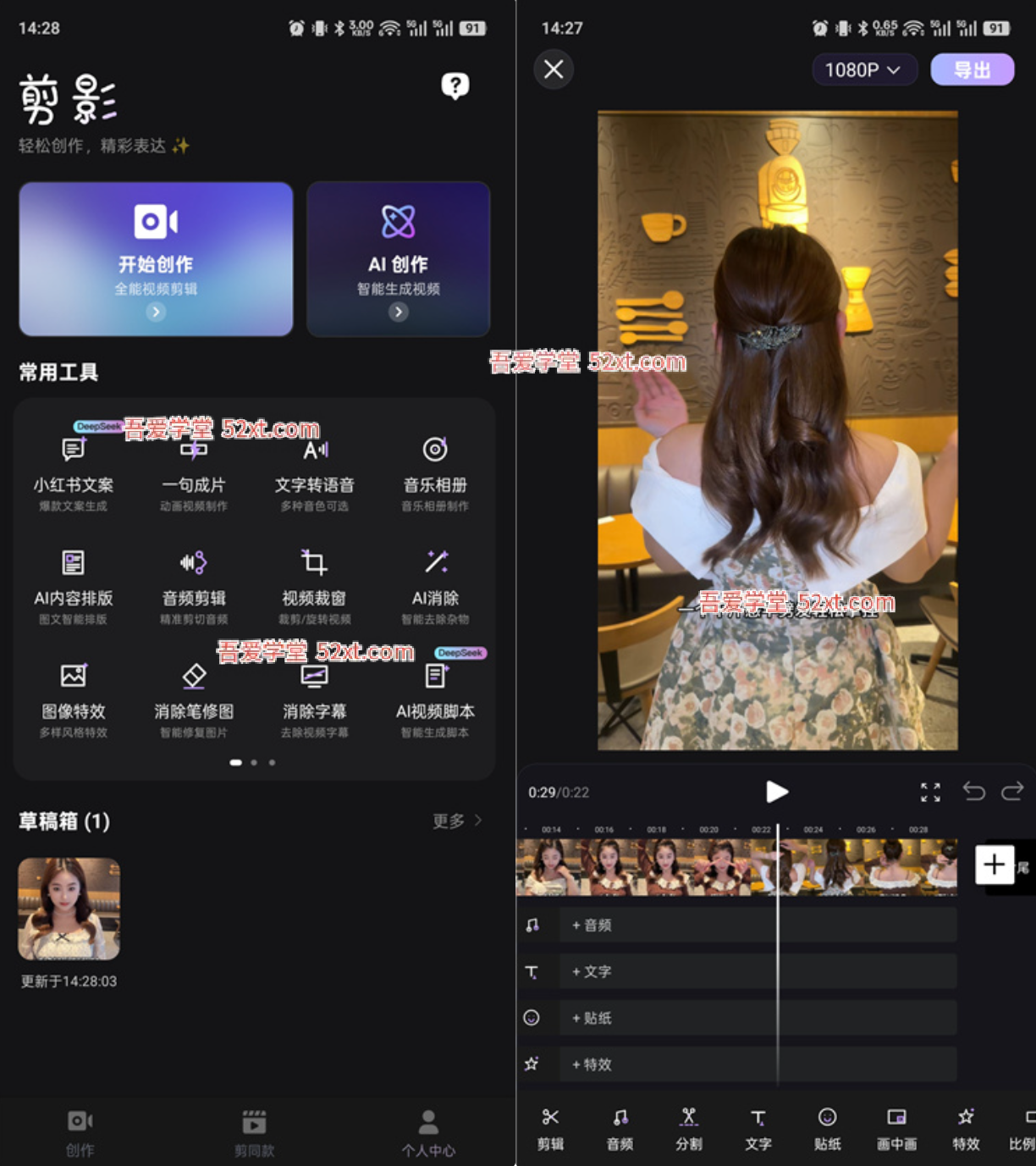Screen dimensions: 1036x1166
Task: Open the draft updated at 14:28:03
Action: [69, 909]
